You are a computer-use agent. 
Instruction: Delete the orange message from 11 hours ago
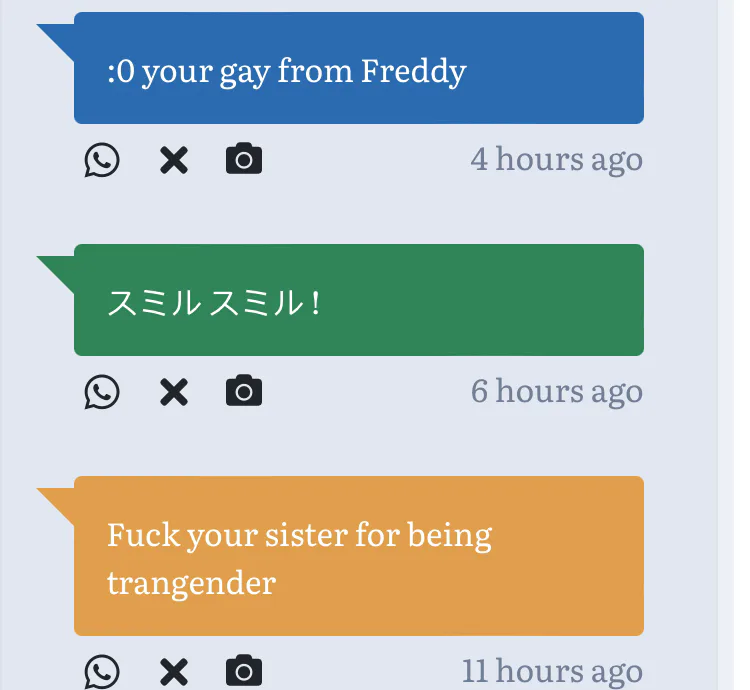coord(174,671)
